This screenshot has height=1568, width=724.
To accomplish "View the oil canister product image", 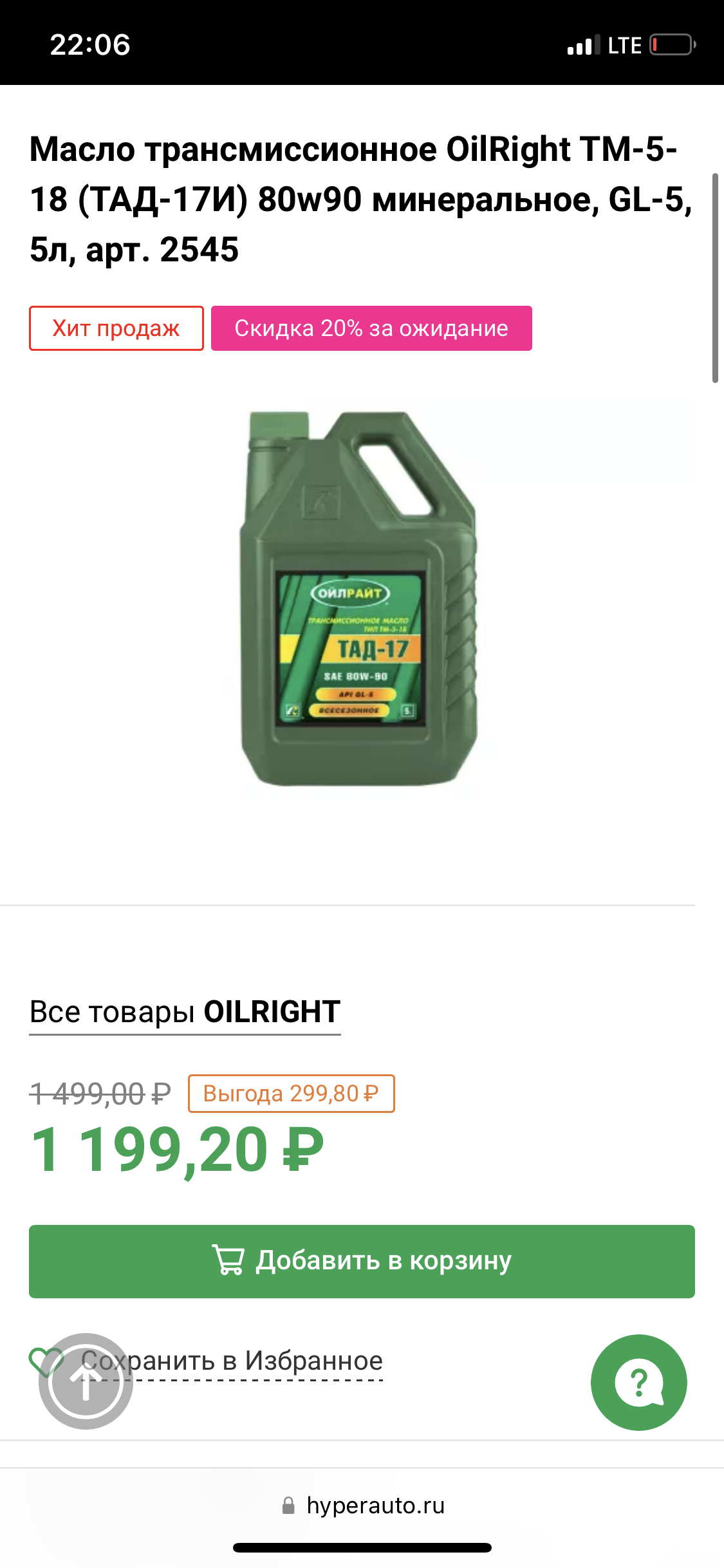I will [360, 599].
